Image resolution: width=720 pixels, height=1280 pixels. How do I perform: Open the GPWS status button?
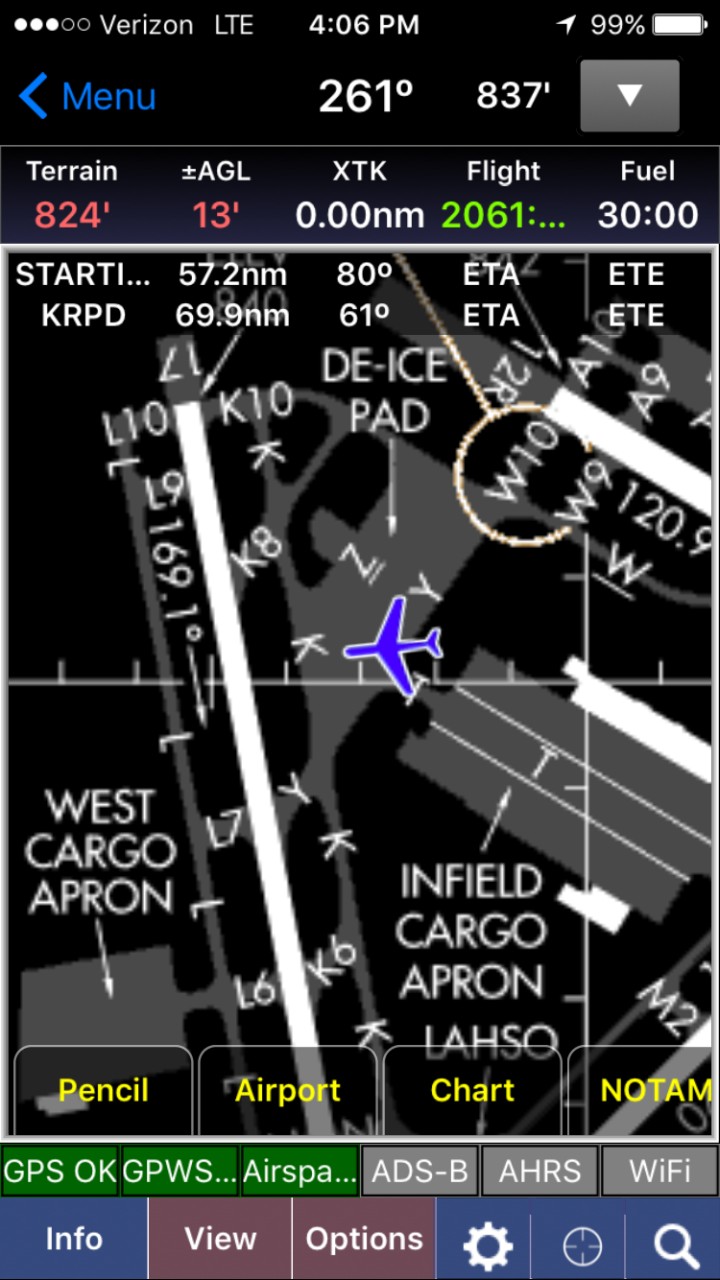pos(180,1171)
